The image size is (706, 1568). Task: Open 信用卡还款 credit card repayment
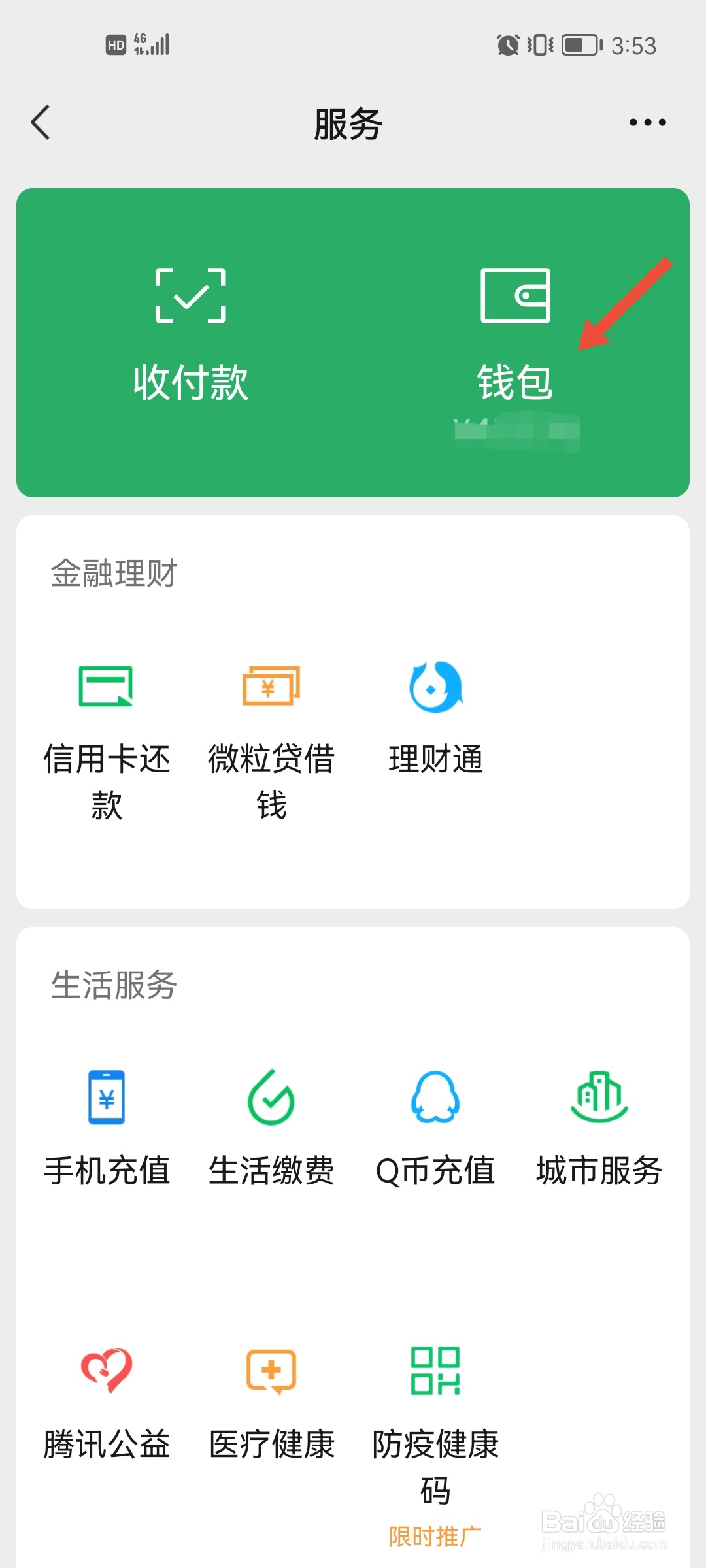[107, 738]
